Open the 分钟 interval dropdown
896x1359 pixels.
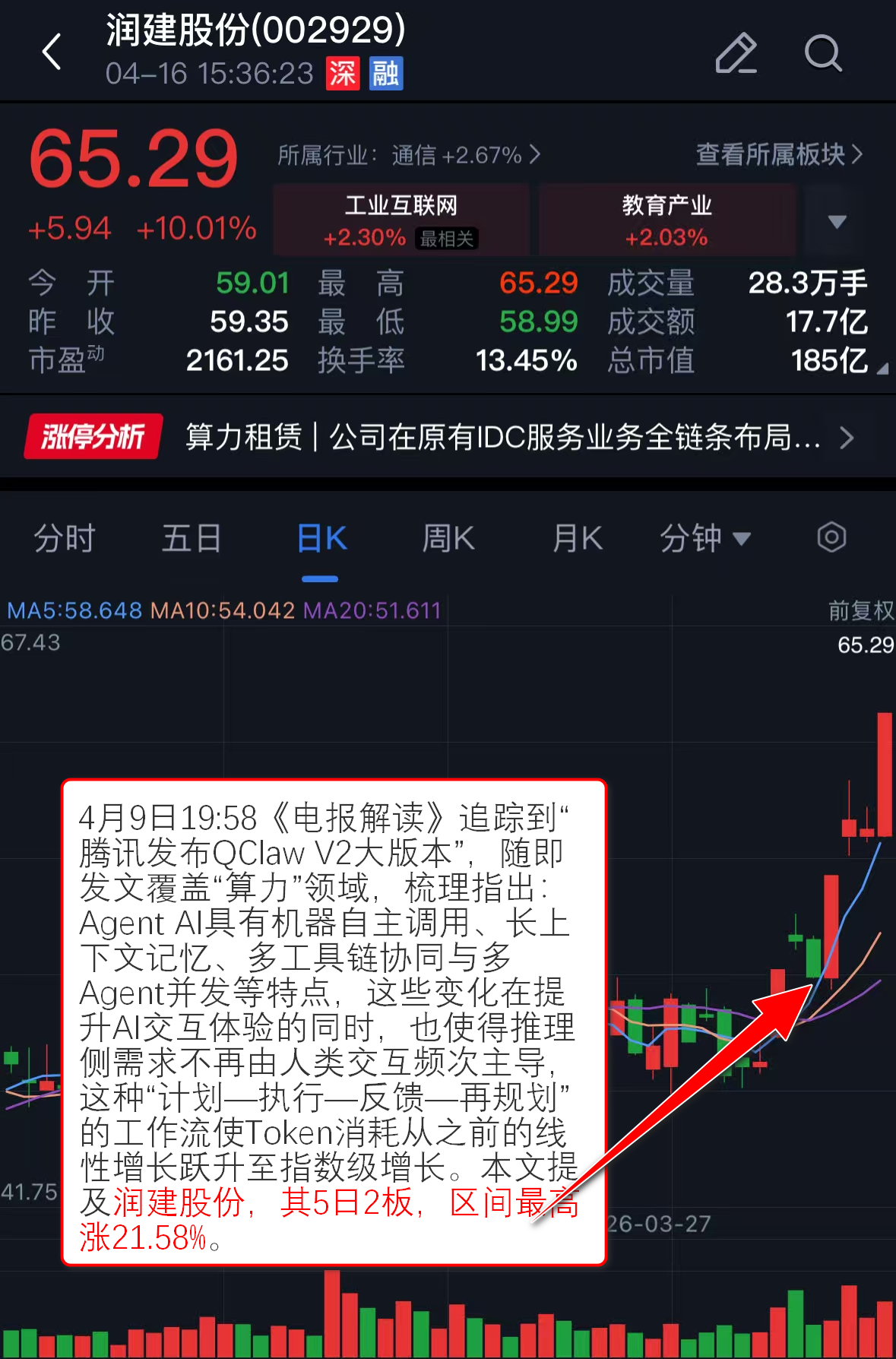(x=704, y=539)
